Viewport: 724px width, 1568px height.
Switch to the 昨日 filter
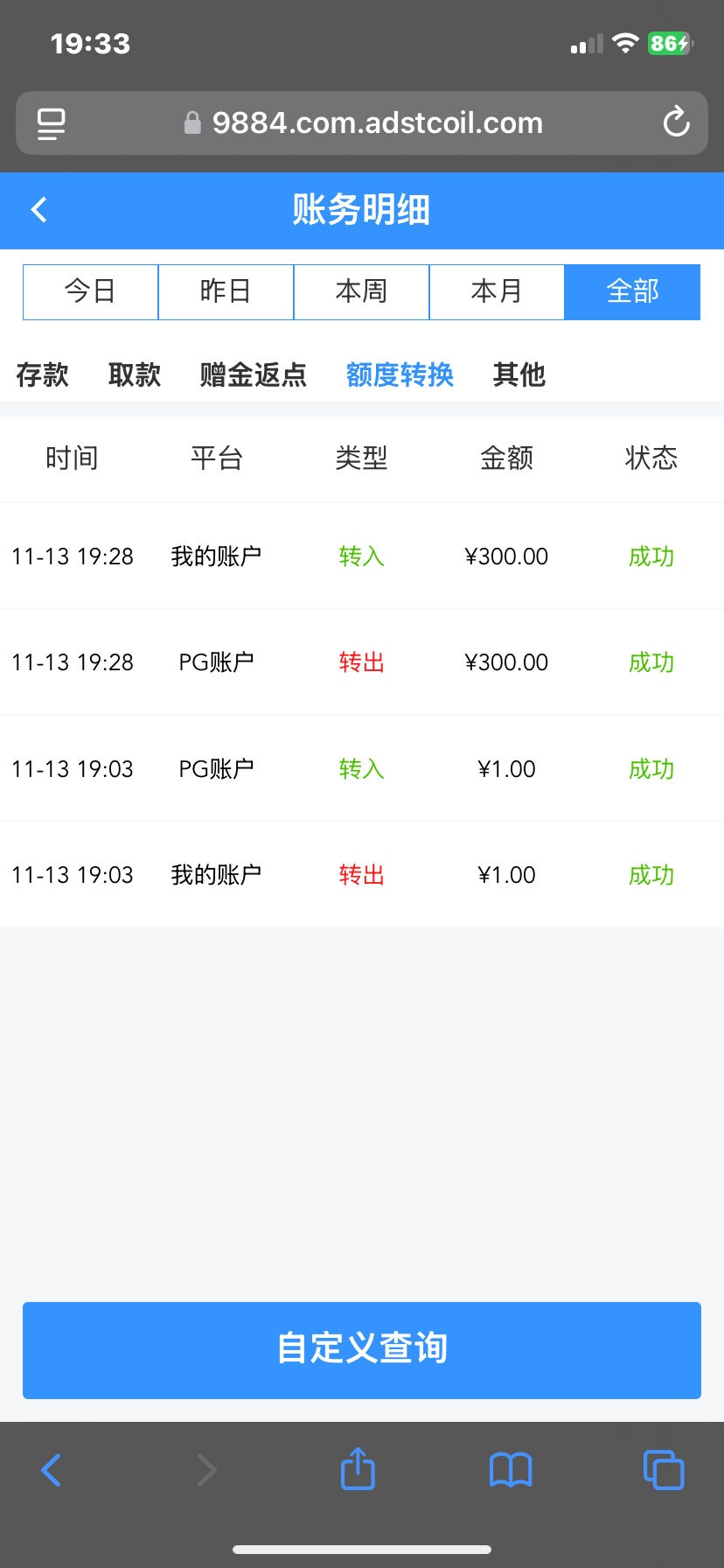(x=226, y=291)
